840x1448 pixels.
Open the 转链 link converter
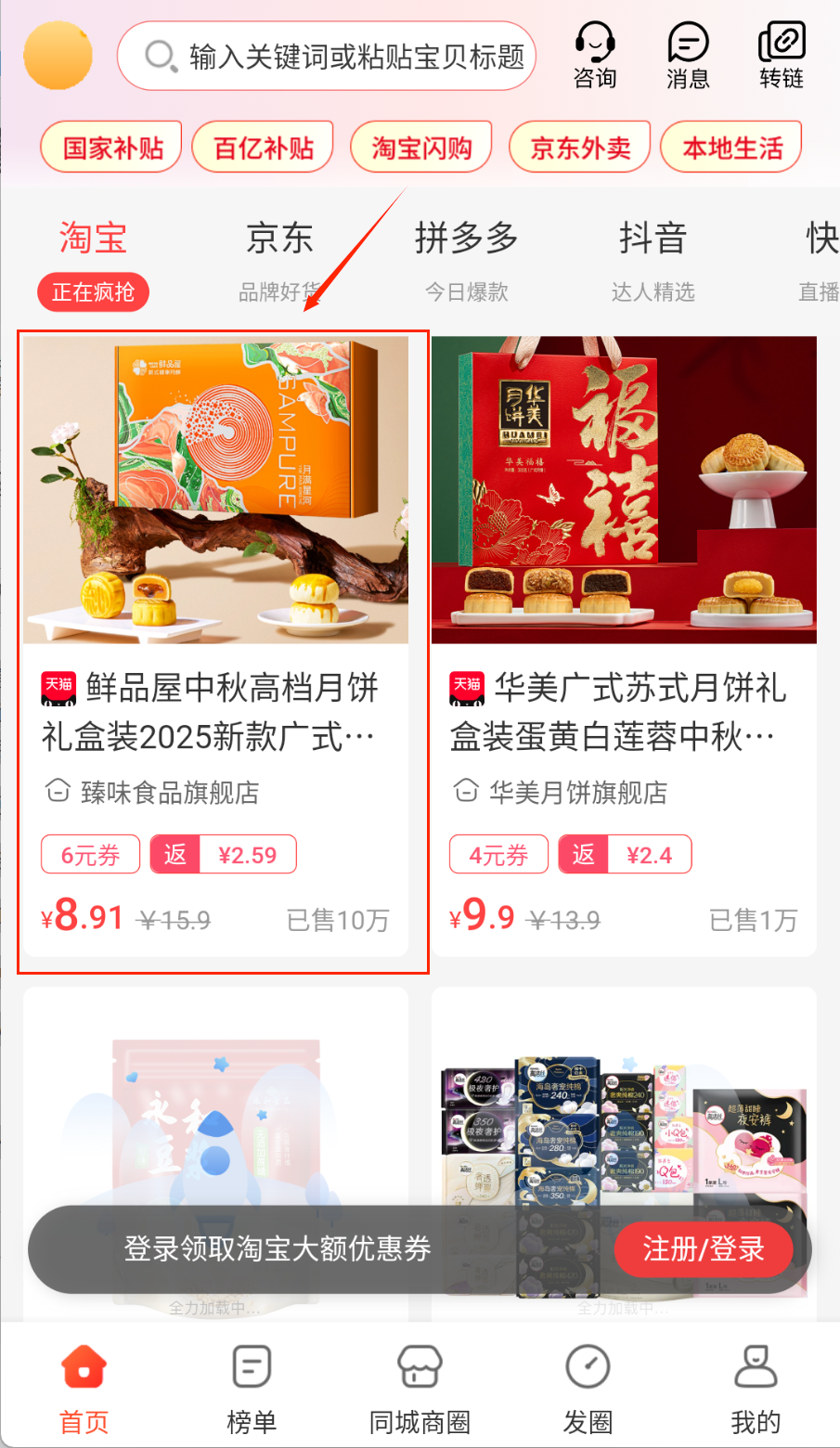pyautogui.click(x=781, y=56)
